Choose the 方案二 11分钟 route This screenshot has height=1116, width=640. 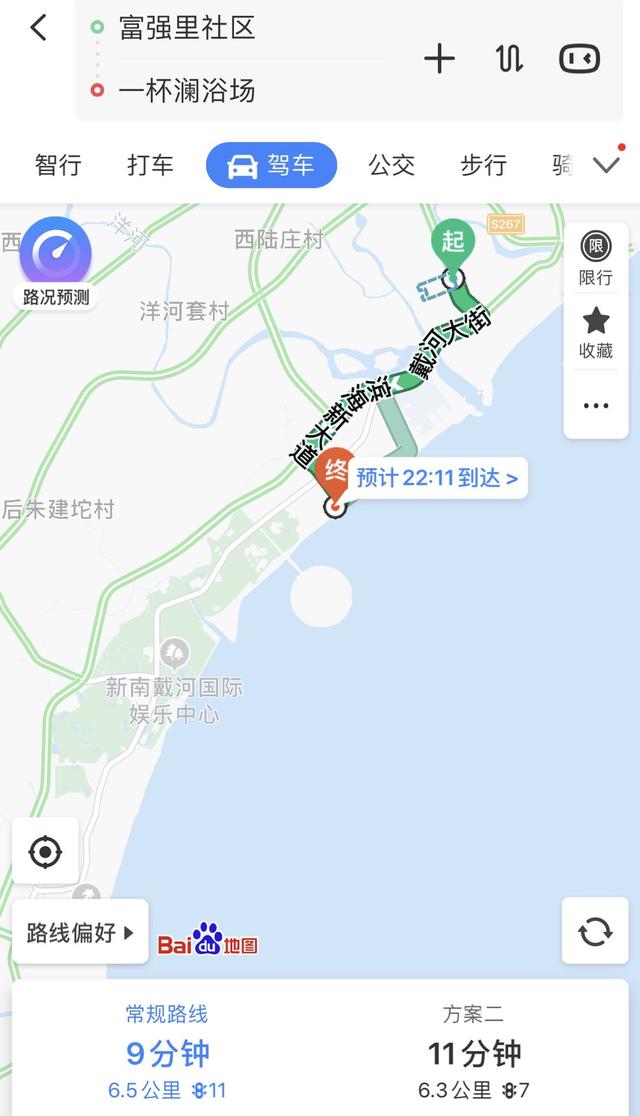(473, 1053)
